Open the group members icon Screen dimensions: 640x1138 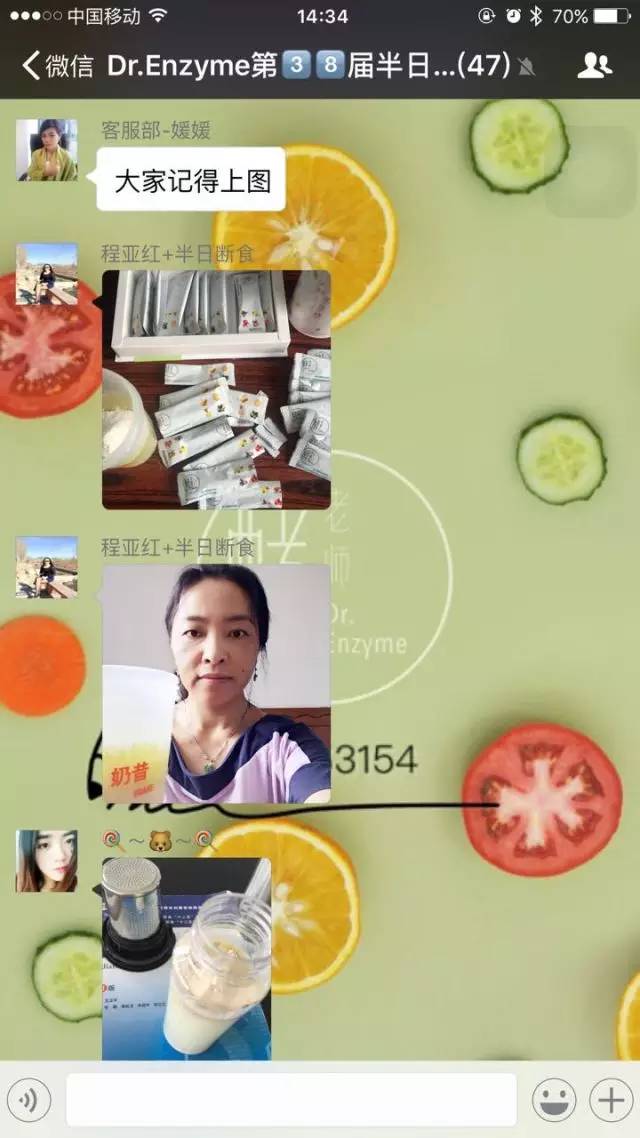[594, 66]
